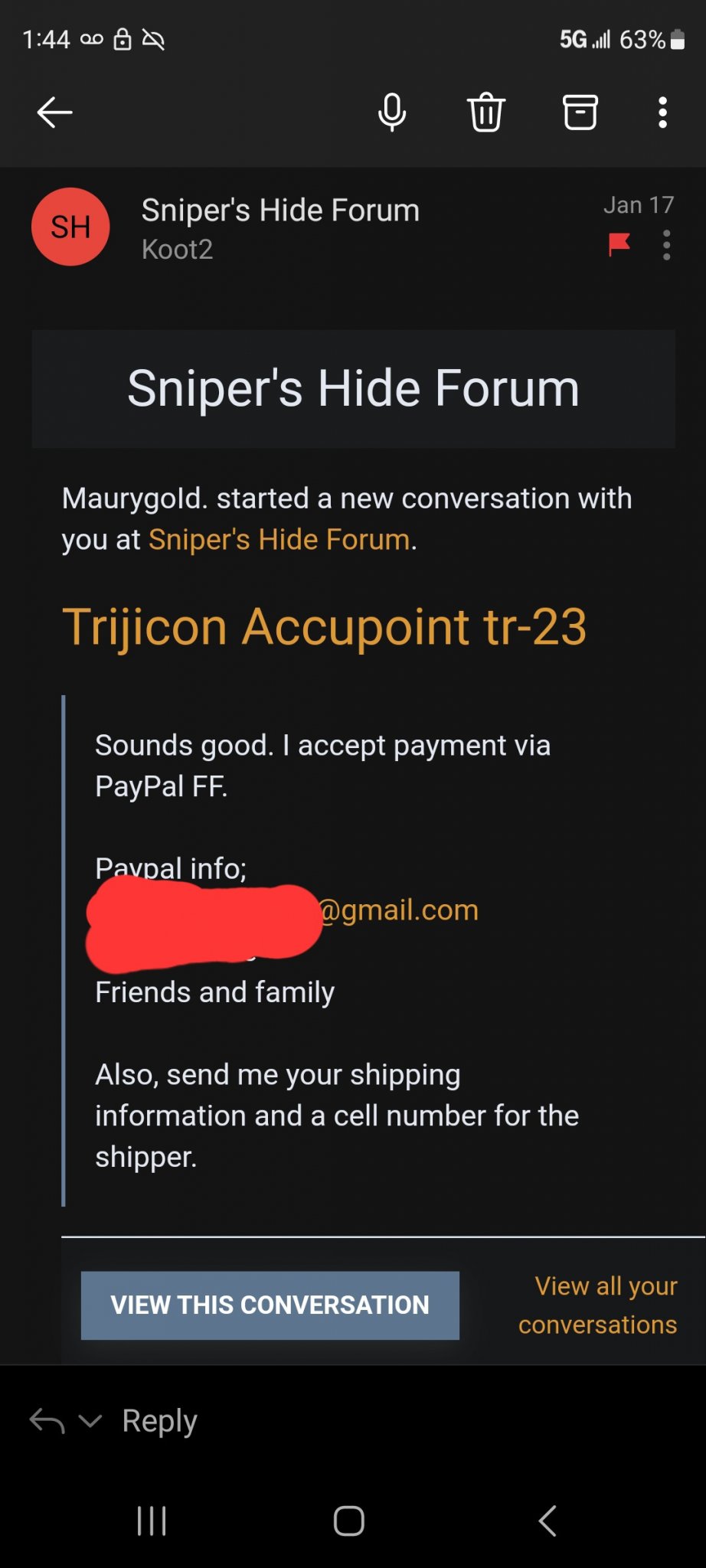Screen dimensions: 706x1568
Task: Open View all your conversations link
Action: (x=599, y=1305)
